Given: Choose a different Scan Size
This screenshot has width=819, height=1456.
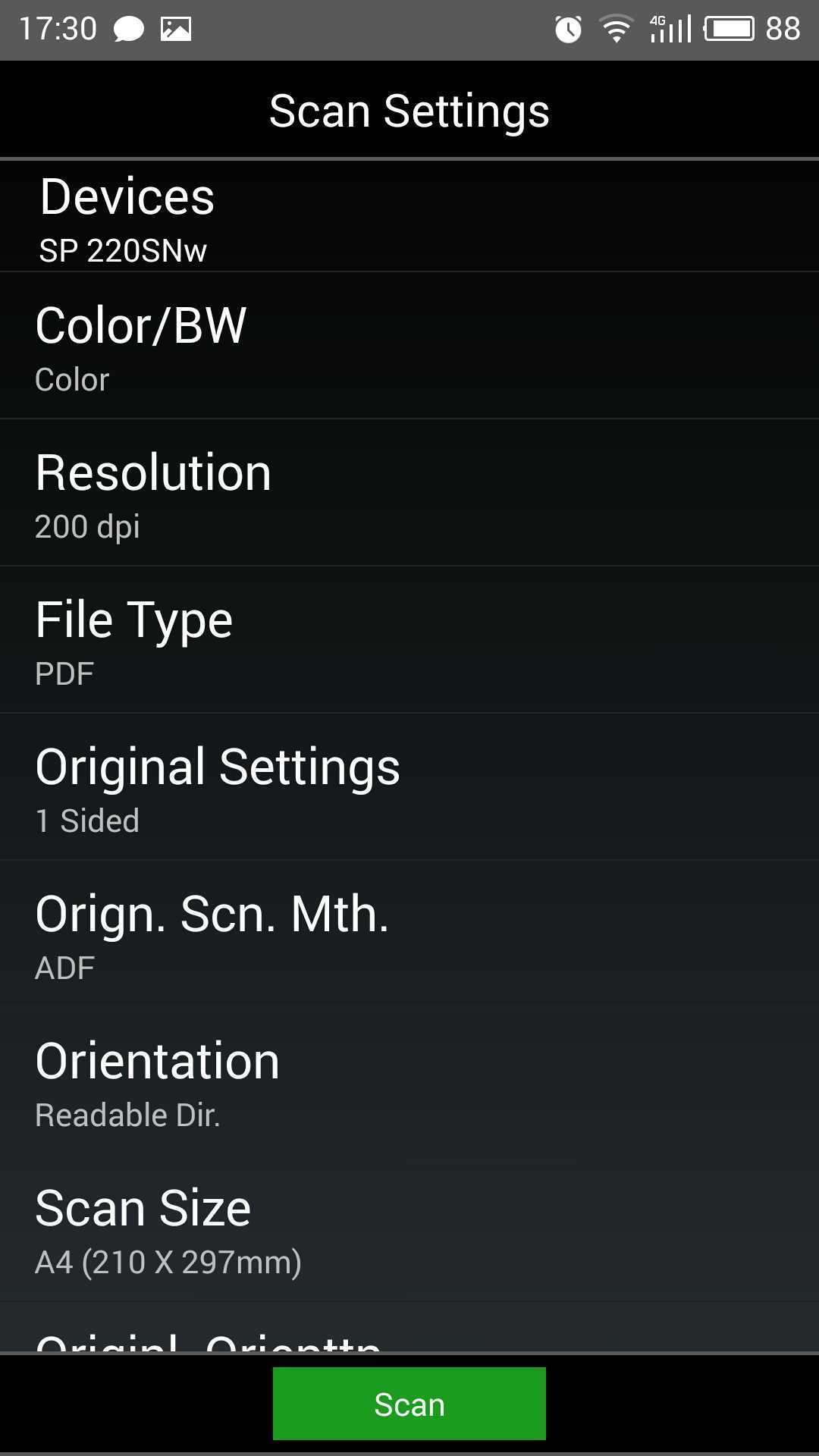Looking at the screenshot, I should pos(409,1229).
